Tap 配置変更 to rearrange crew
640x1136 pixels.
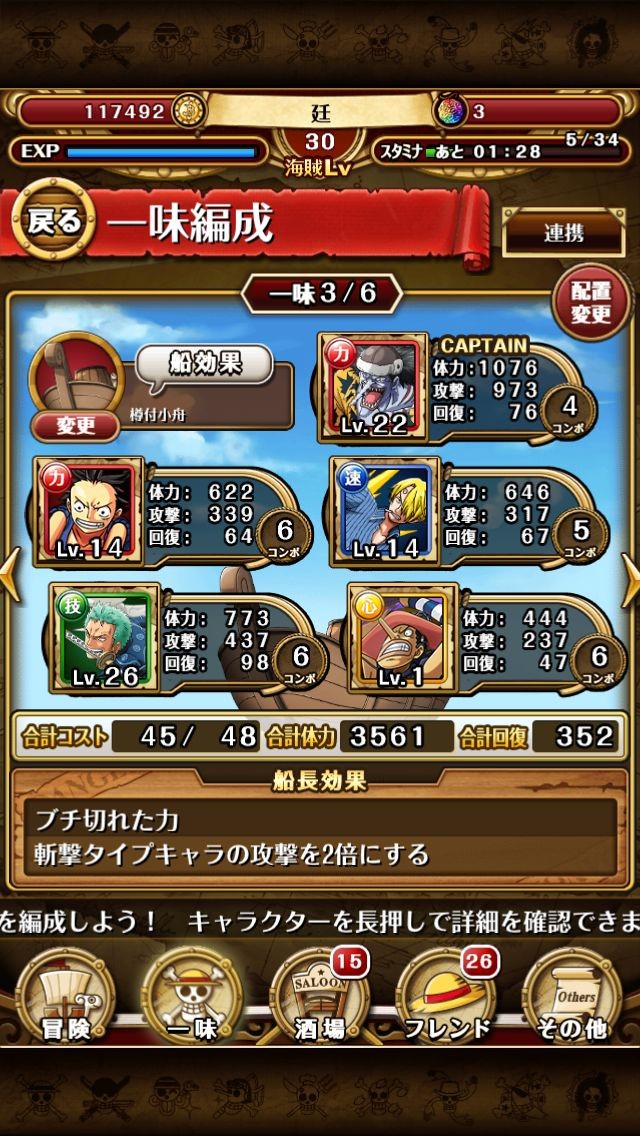(590, 303)
